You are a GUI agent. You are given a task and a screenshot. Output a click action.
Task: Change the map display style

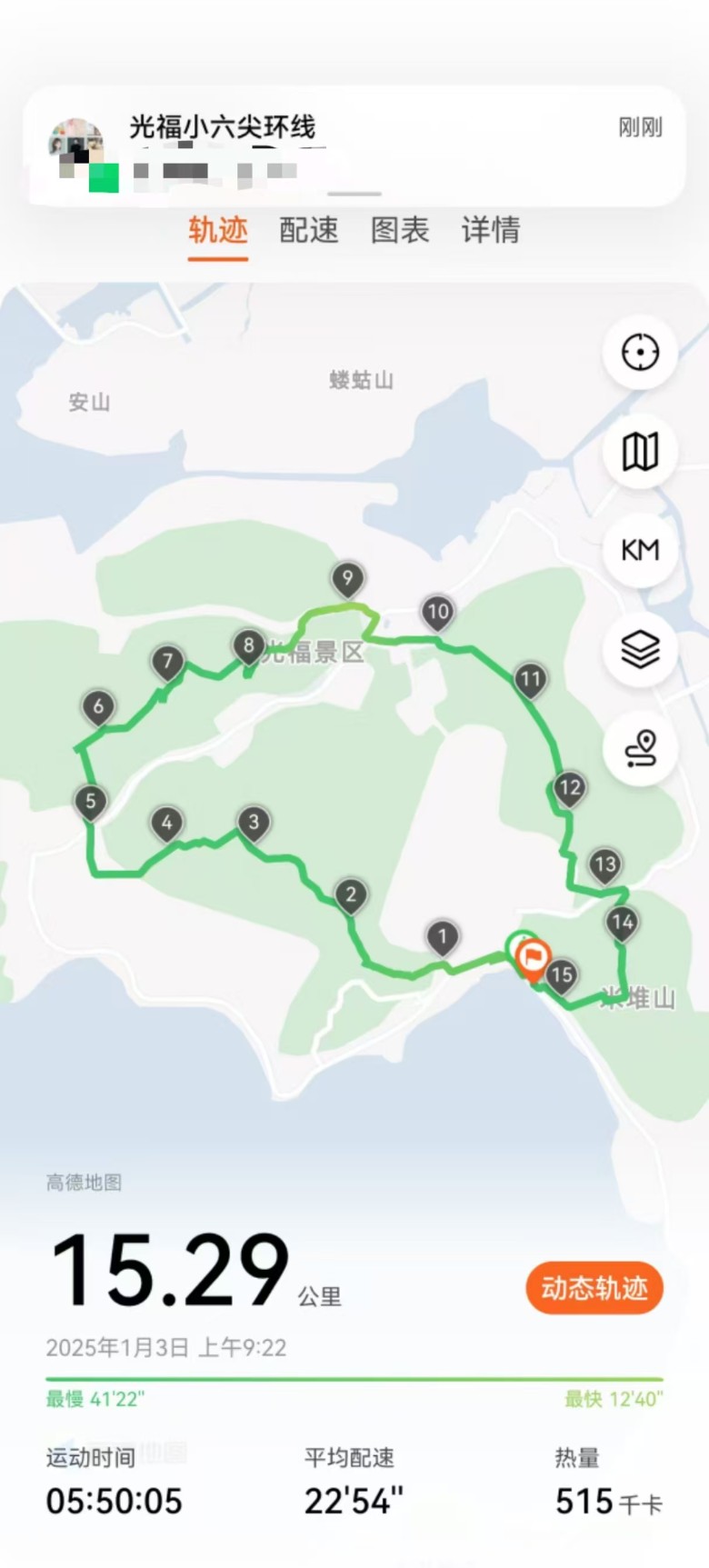(640, 452)
